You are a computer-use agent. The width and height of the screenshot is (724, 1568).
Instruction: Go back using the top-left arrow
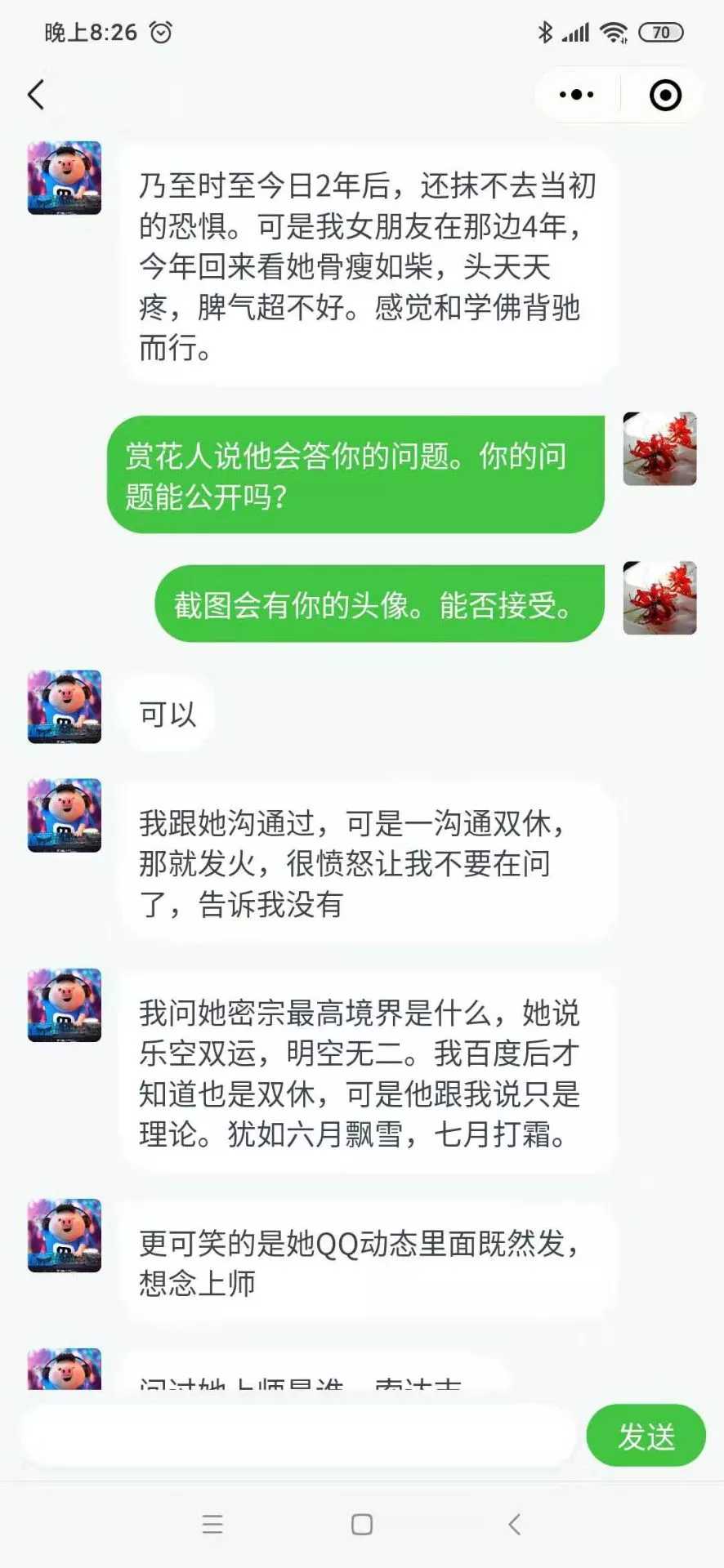click(36, 95)
